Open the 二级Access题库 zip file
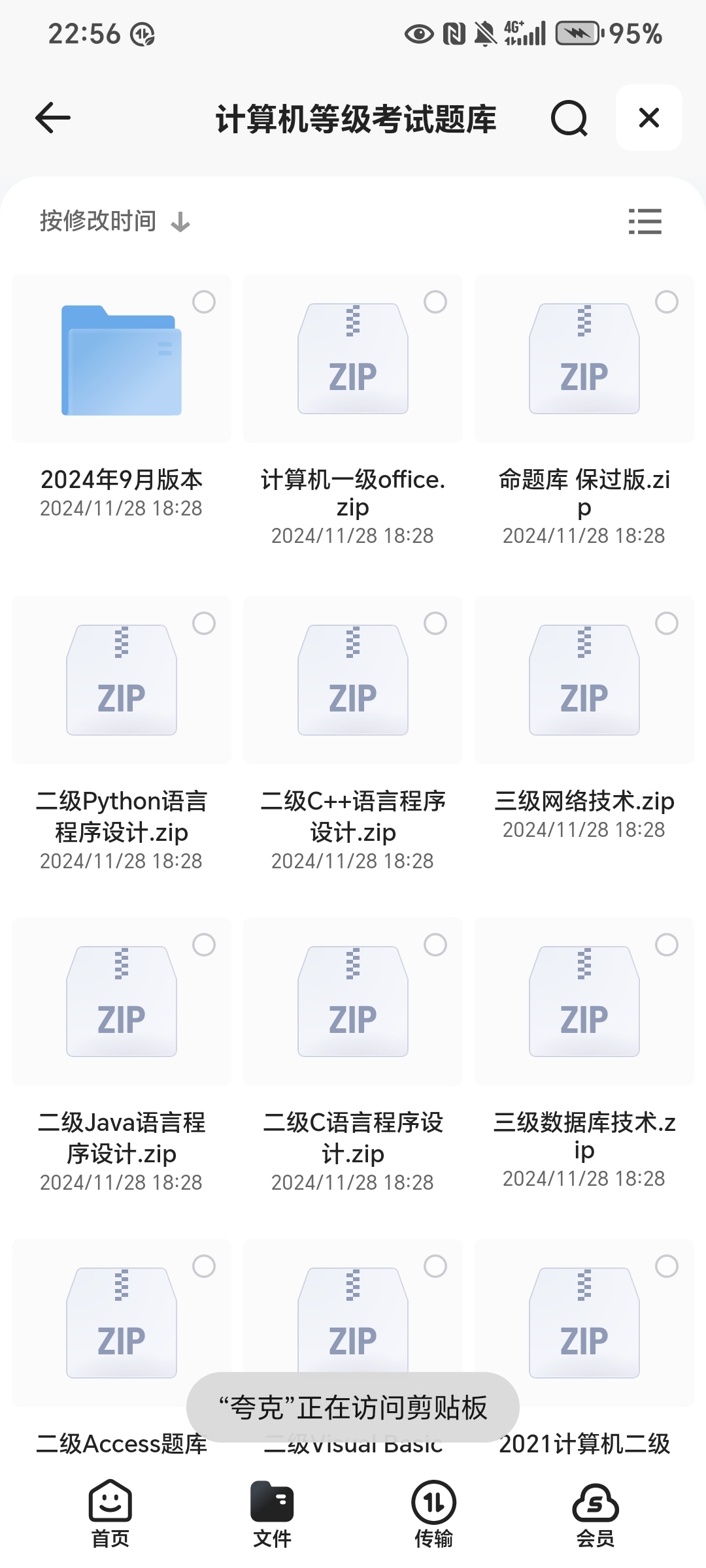The image size is (706, 1568). click(122, 1323)
